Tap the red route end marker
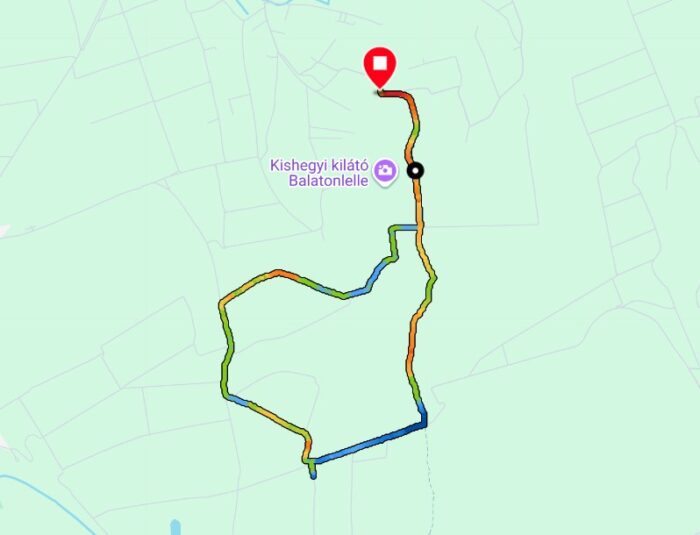Viewport: 700px width, 535px height. click(x=380, y=68)
